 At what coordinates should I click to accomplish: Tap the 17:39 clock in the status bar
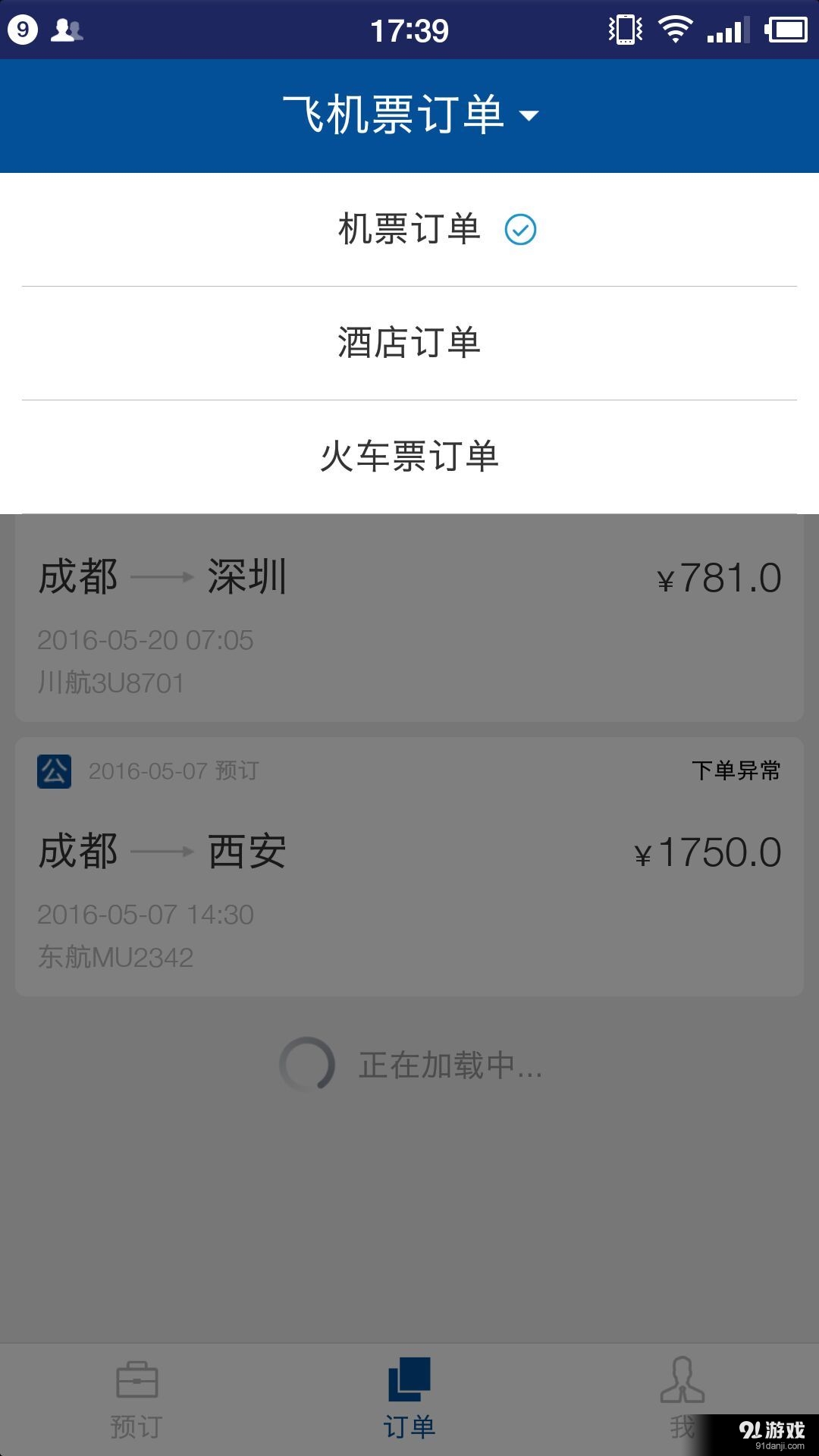click(x=409, y=30)
